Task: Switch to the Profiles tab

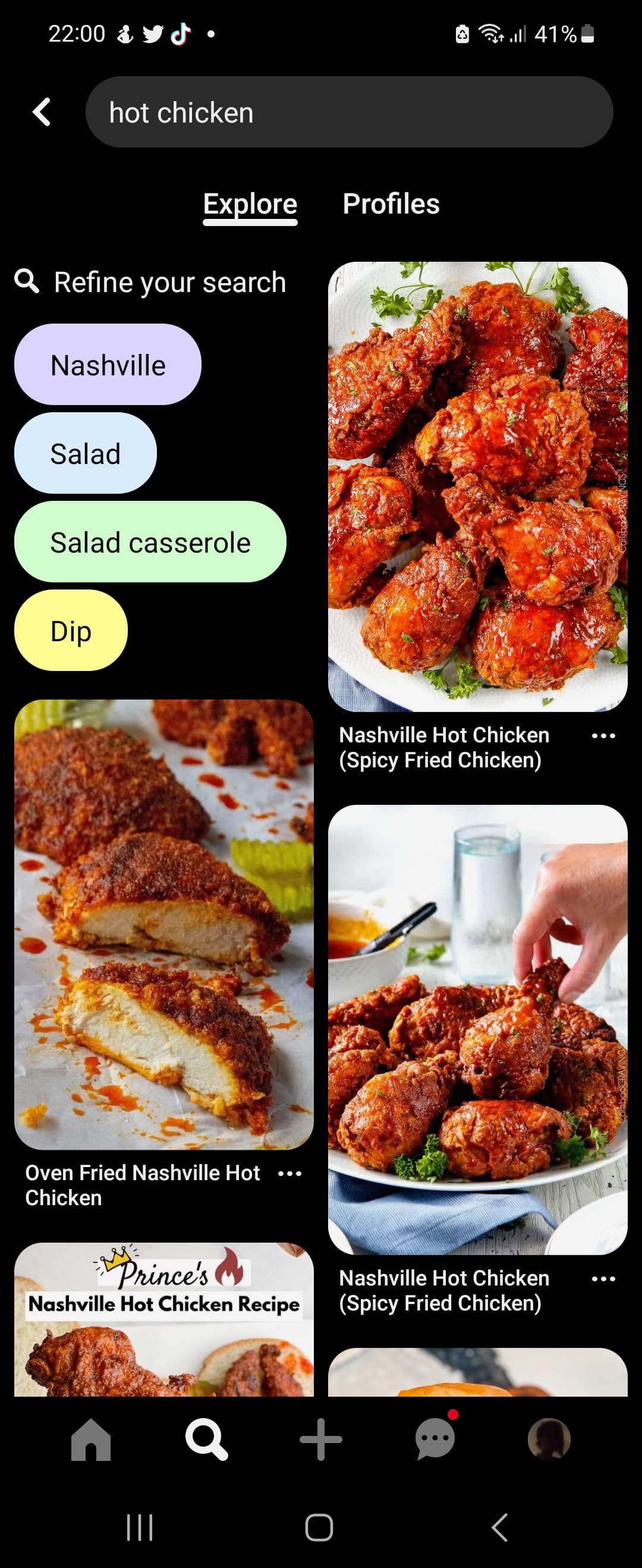Action: [391, 205]
